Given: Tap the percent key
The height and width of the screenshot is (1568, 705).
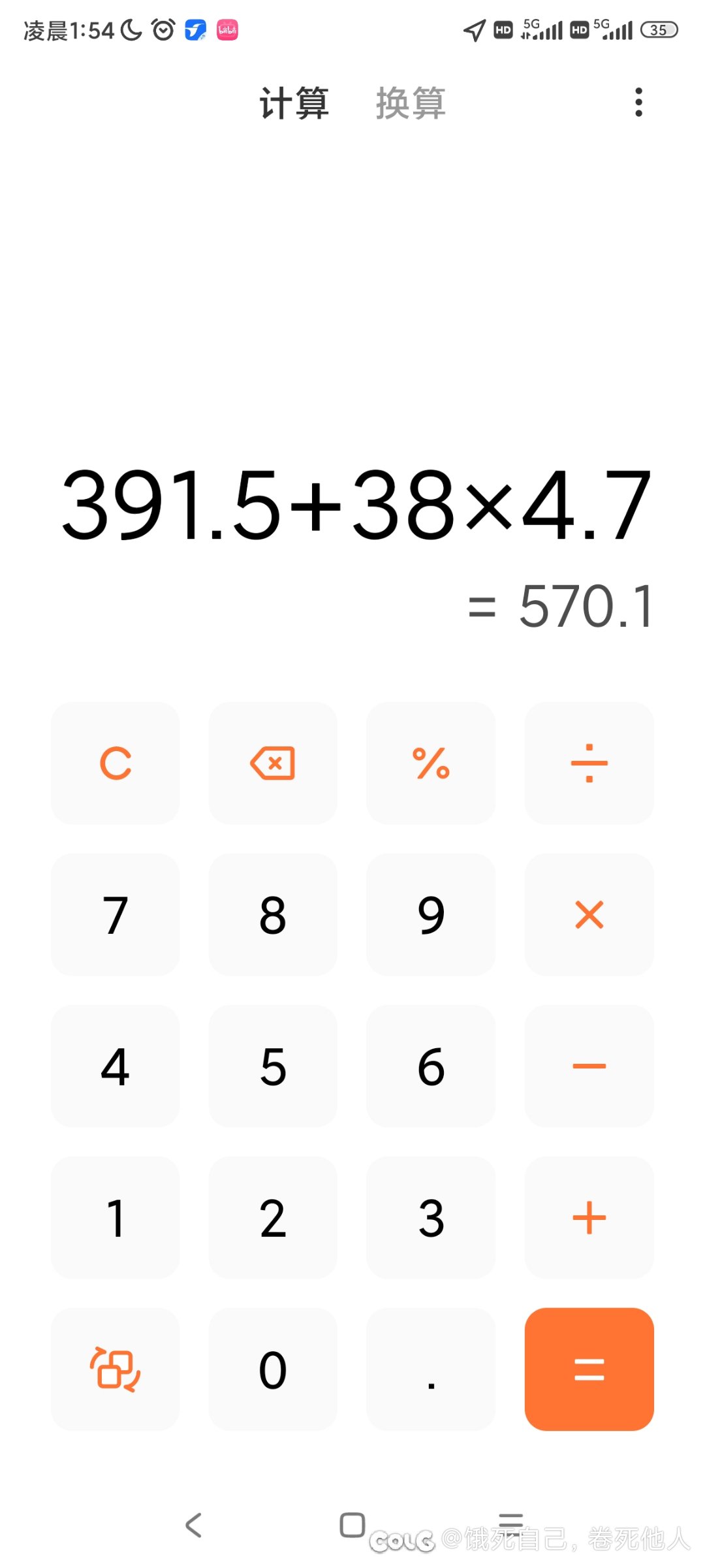Looking at the screenshot, I should pyautogui.click(x=431, y=763).
